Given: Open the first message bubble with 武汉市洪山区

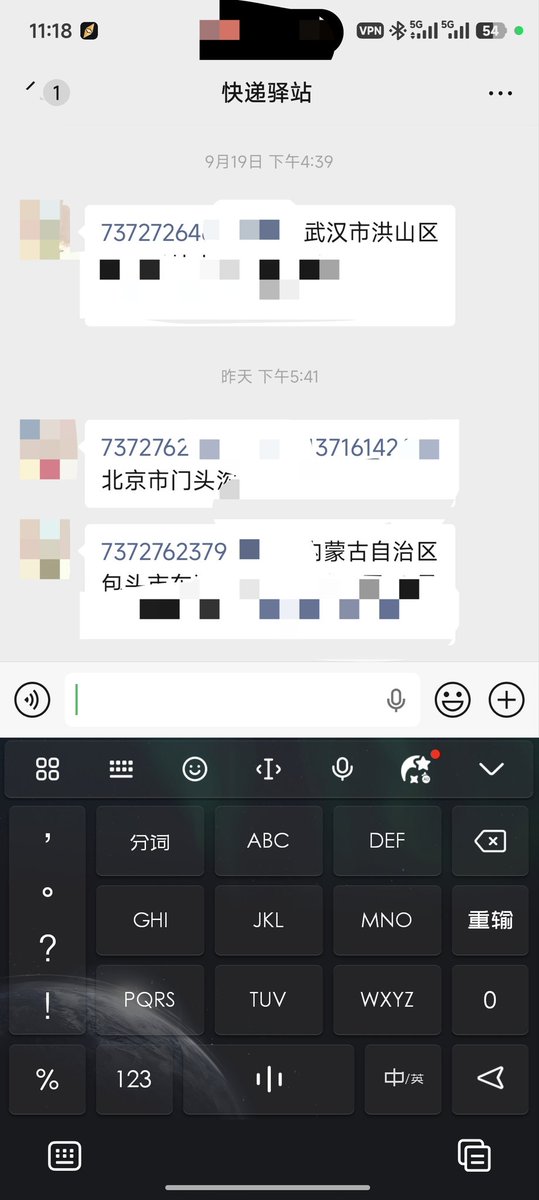Looking at the screenshot, I should pos(269,264).
